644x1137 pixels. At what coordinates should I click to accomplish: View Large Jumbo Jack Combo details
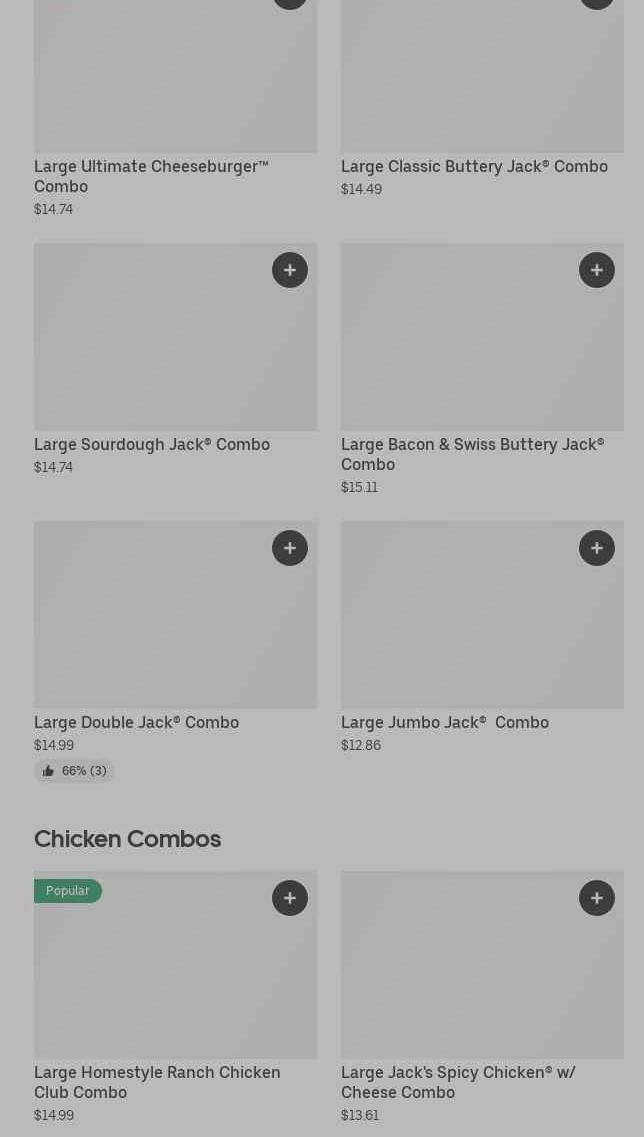445,723
